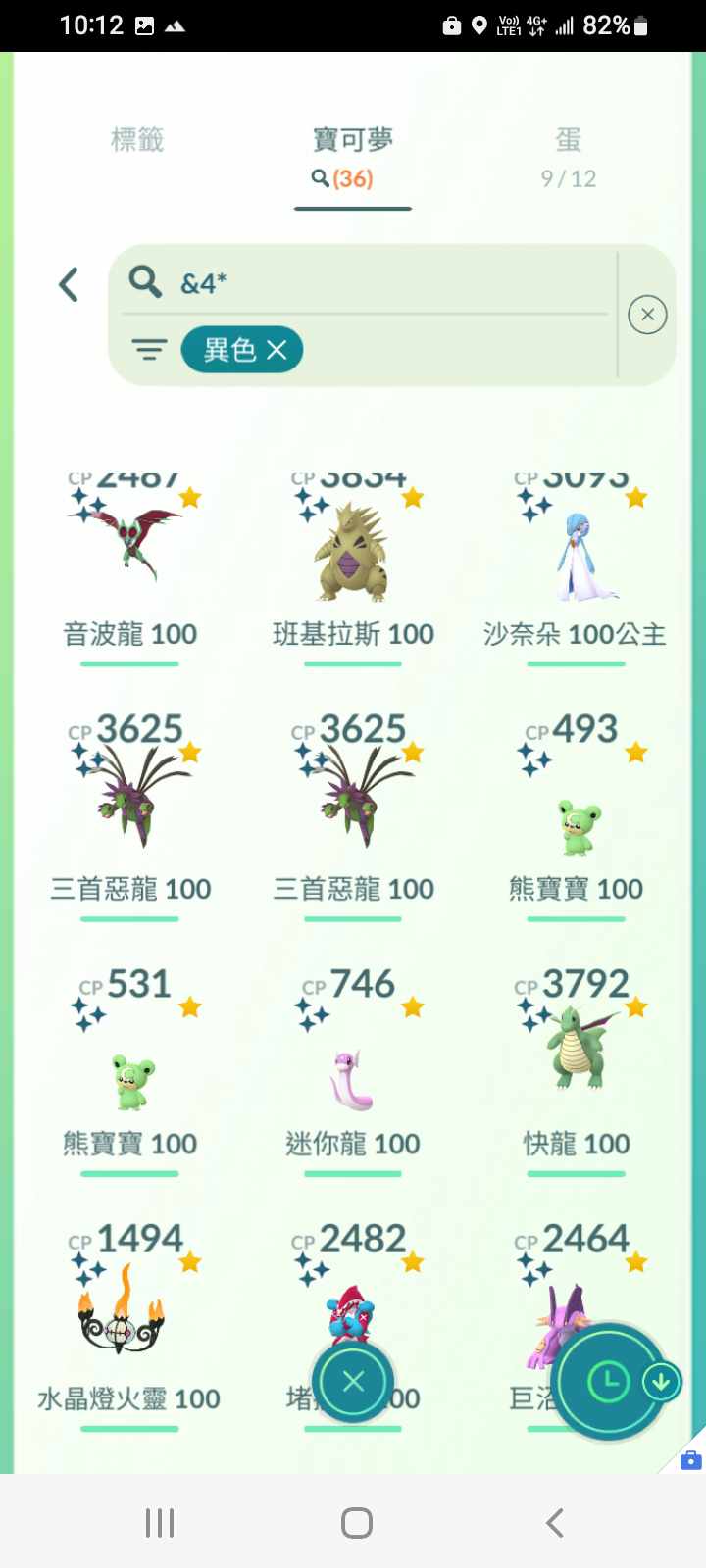Image resolution: width=706 pixels, height=1568 pixels.
Task: Close the Pokémon list with round X
Action: 353,1382
